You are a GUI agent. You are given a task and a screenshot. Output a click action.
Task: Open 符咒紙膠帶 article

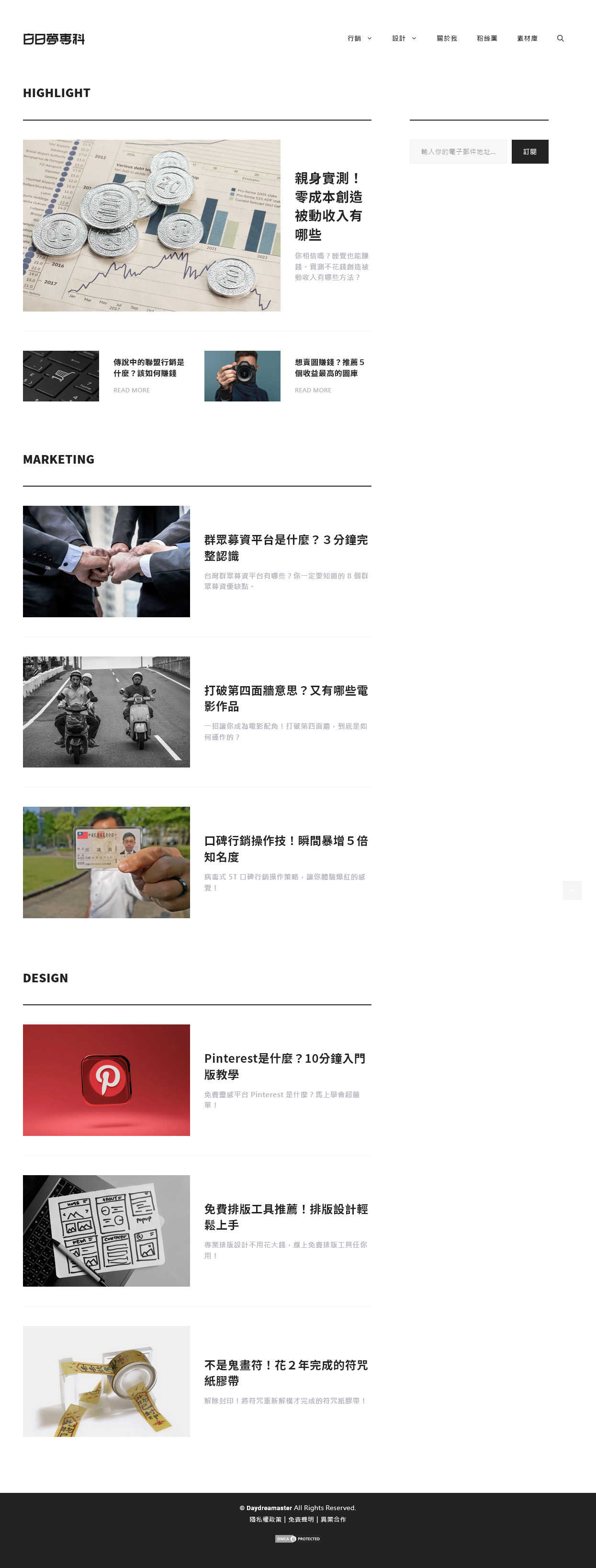point(285,1373)
